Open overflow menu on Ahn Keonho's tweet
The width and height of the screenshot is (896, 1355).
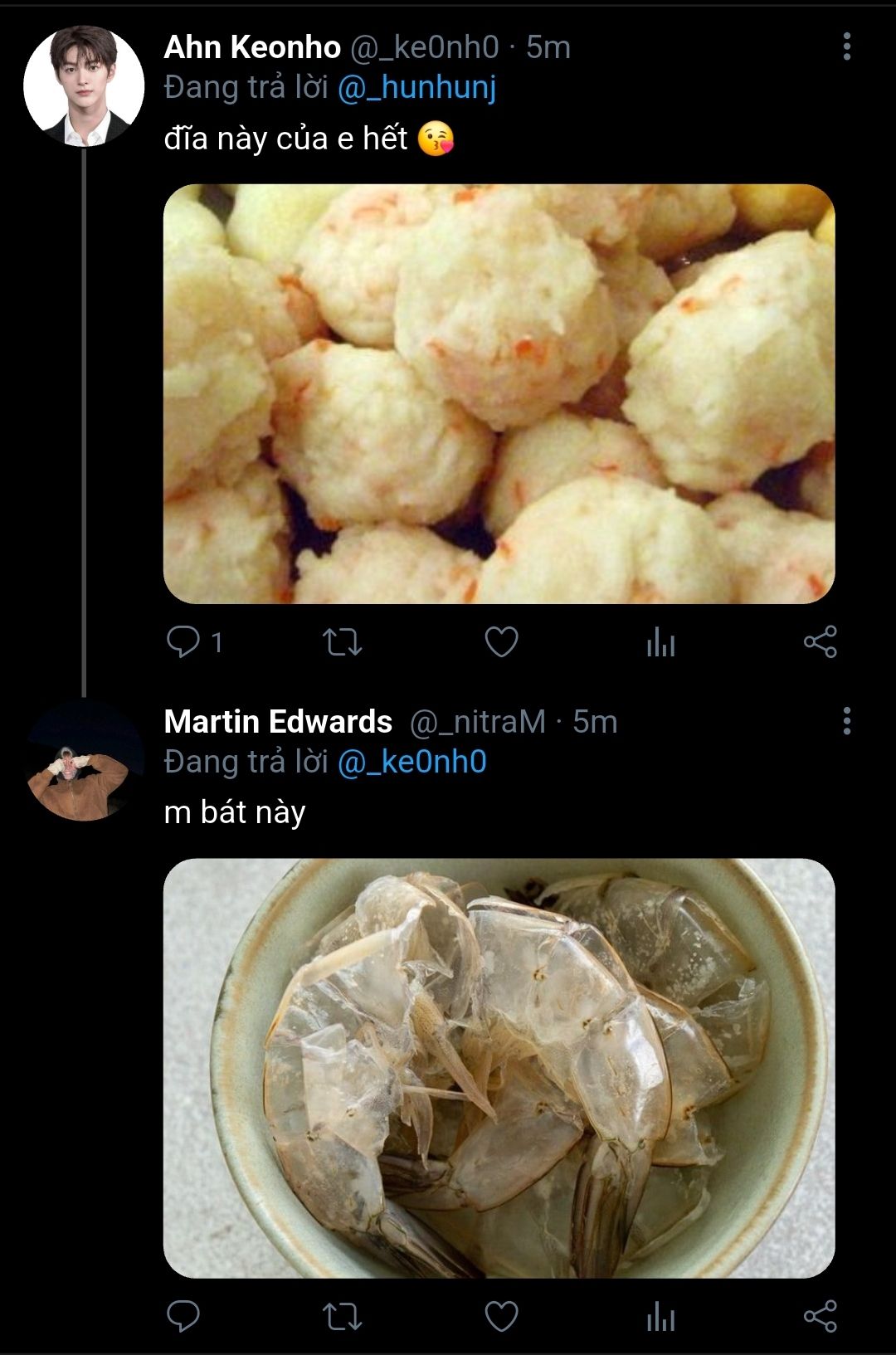click(x=846, y=47)
